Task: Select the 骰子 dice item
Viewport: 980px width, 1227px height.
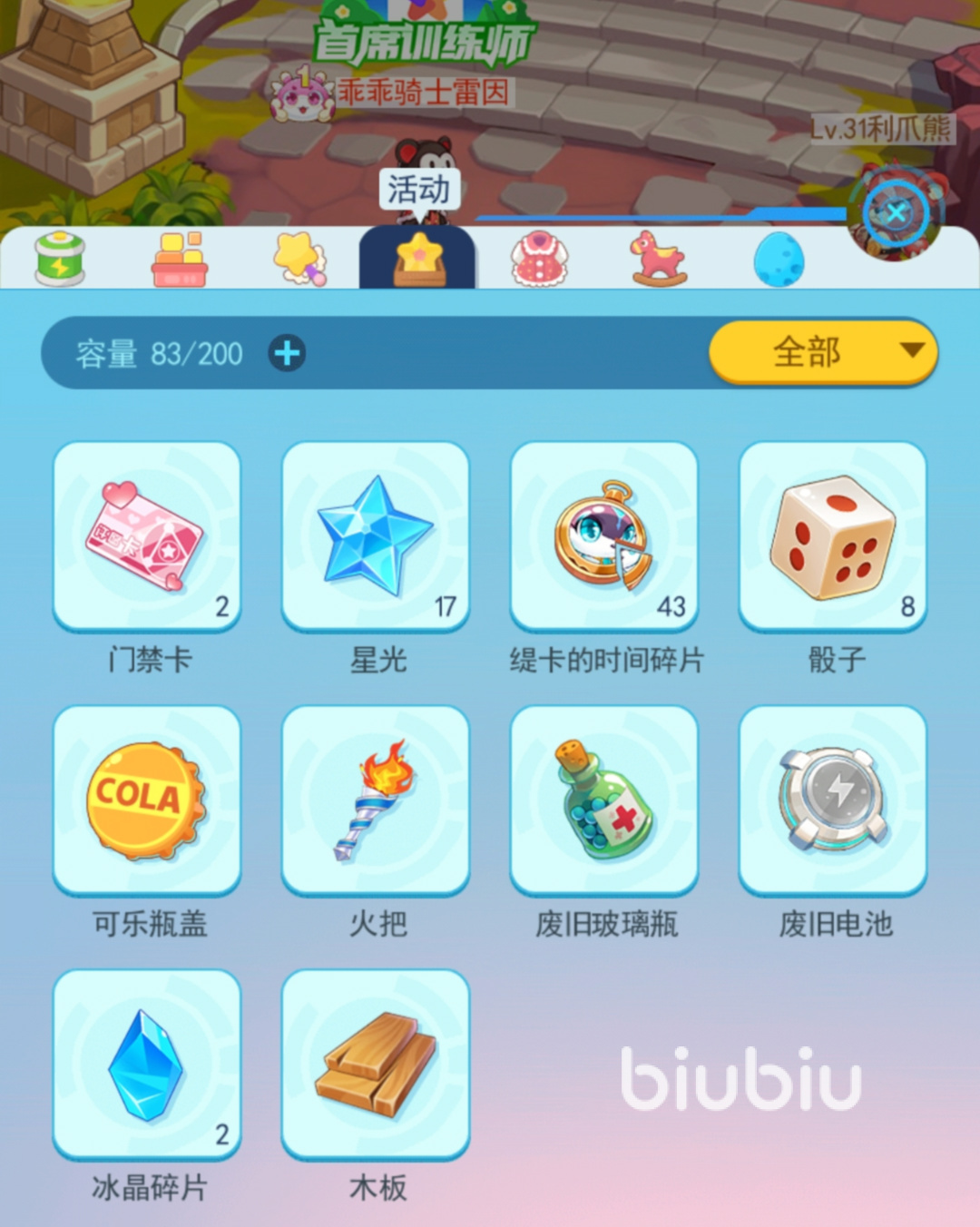Action: 833,536
